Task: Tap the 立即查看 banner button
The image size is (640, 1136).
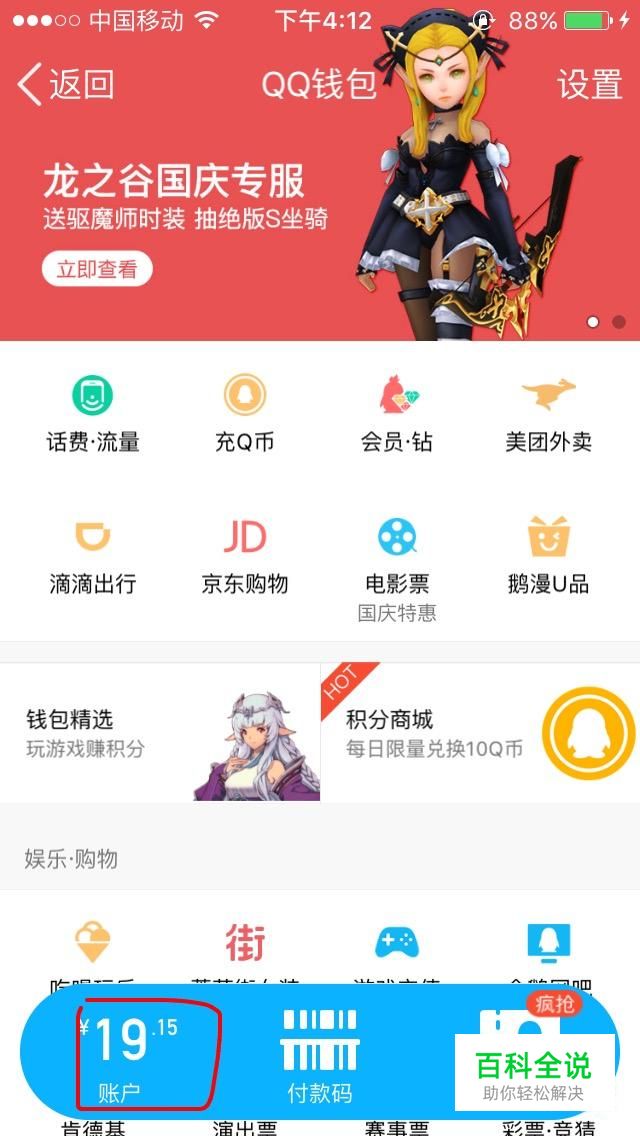Action: pyautogui.click(x=97, y=269)
